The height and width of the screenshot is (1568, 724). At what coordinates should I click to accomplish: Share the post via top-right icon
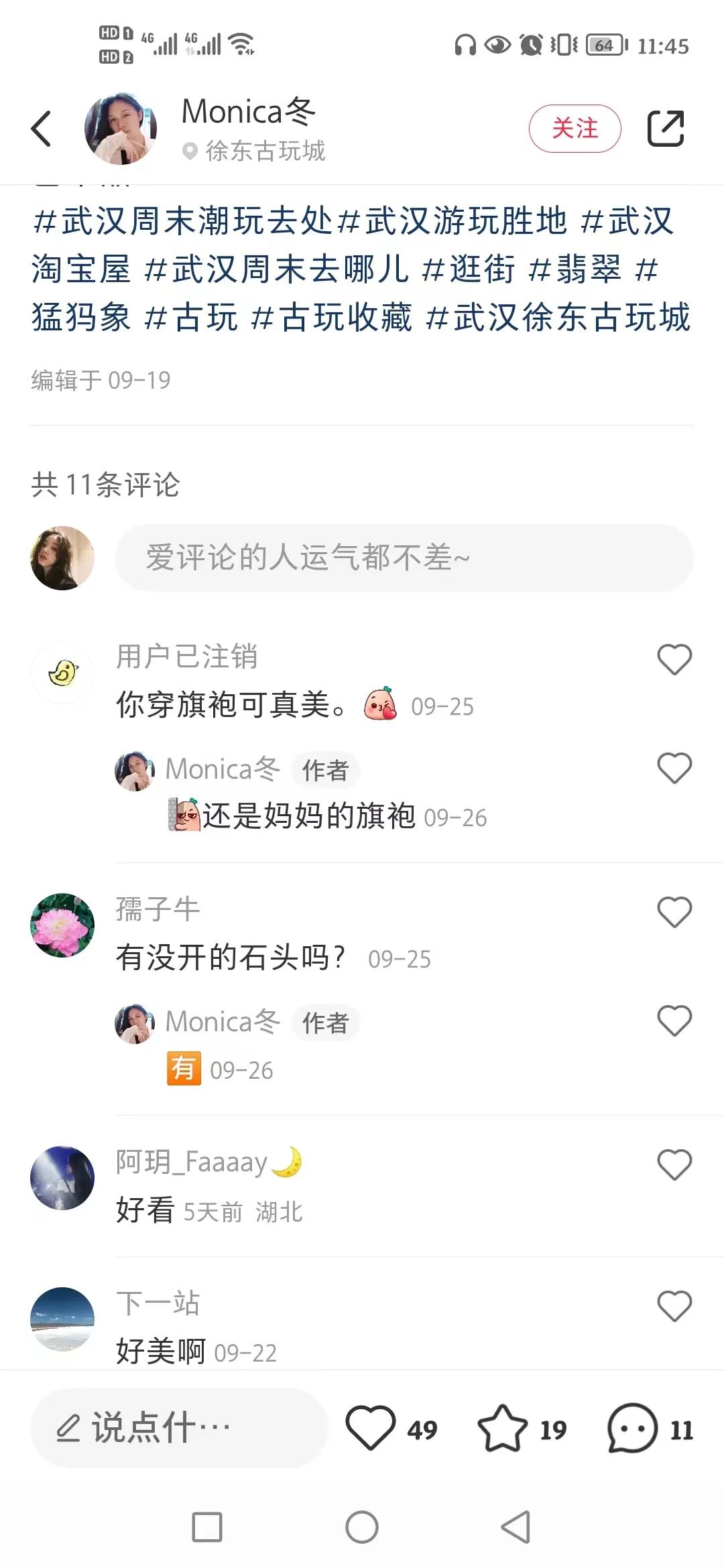pyautogui.click(x=666, y=128)
